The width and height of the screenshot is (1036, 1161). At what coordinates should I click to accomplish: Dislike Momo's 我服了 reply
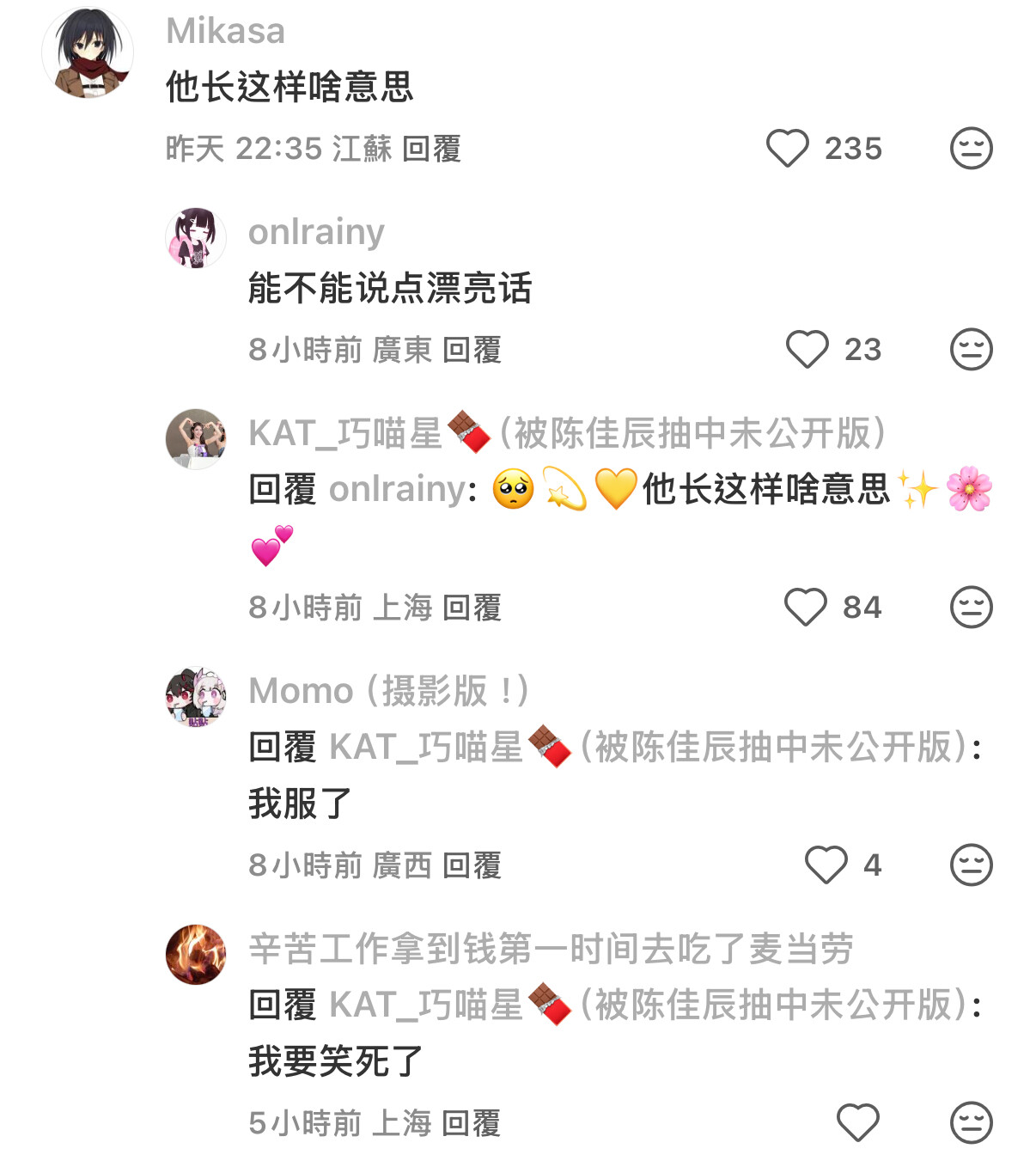coord(971,865)
